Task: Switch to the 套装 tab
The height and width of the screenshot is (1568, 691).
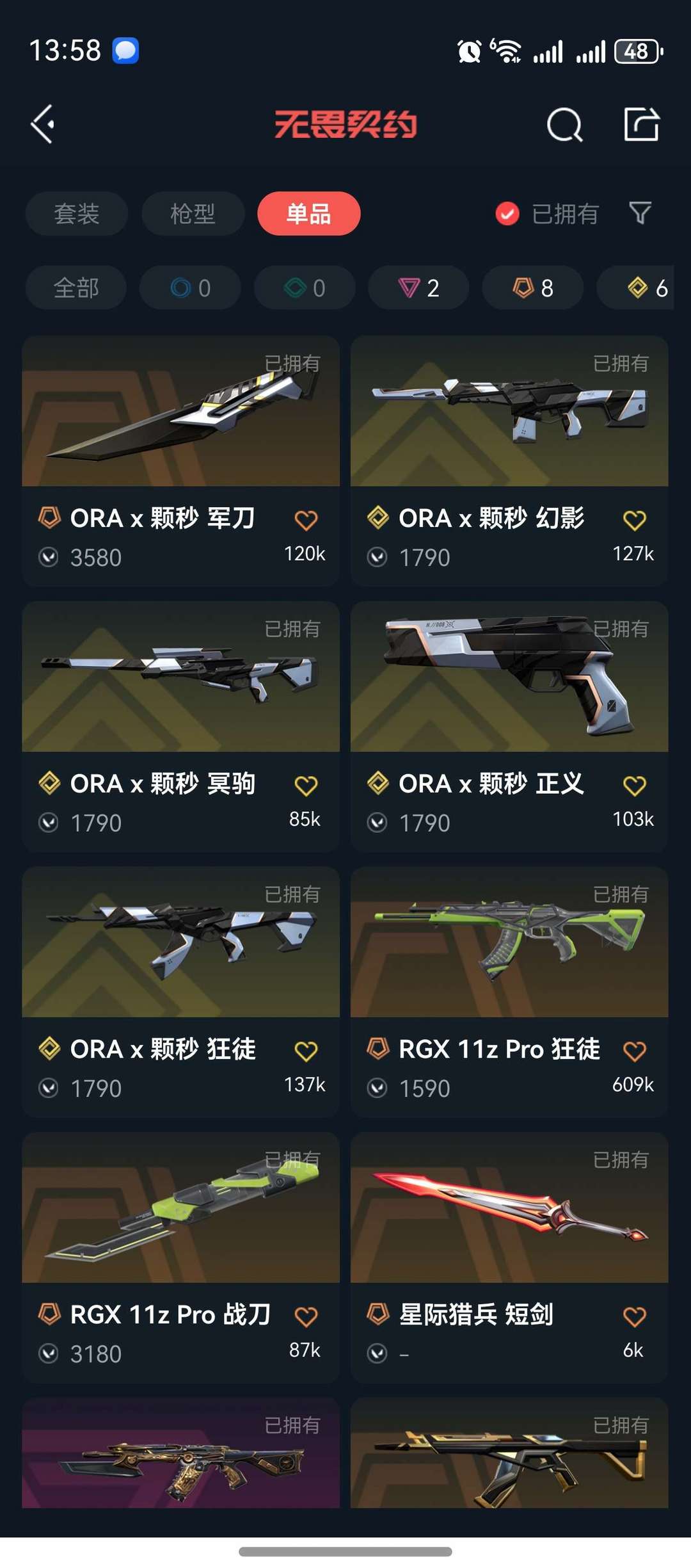Action: tap(77, 214)
